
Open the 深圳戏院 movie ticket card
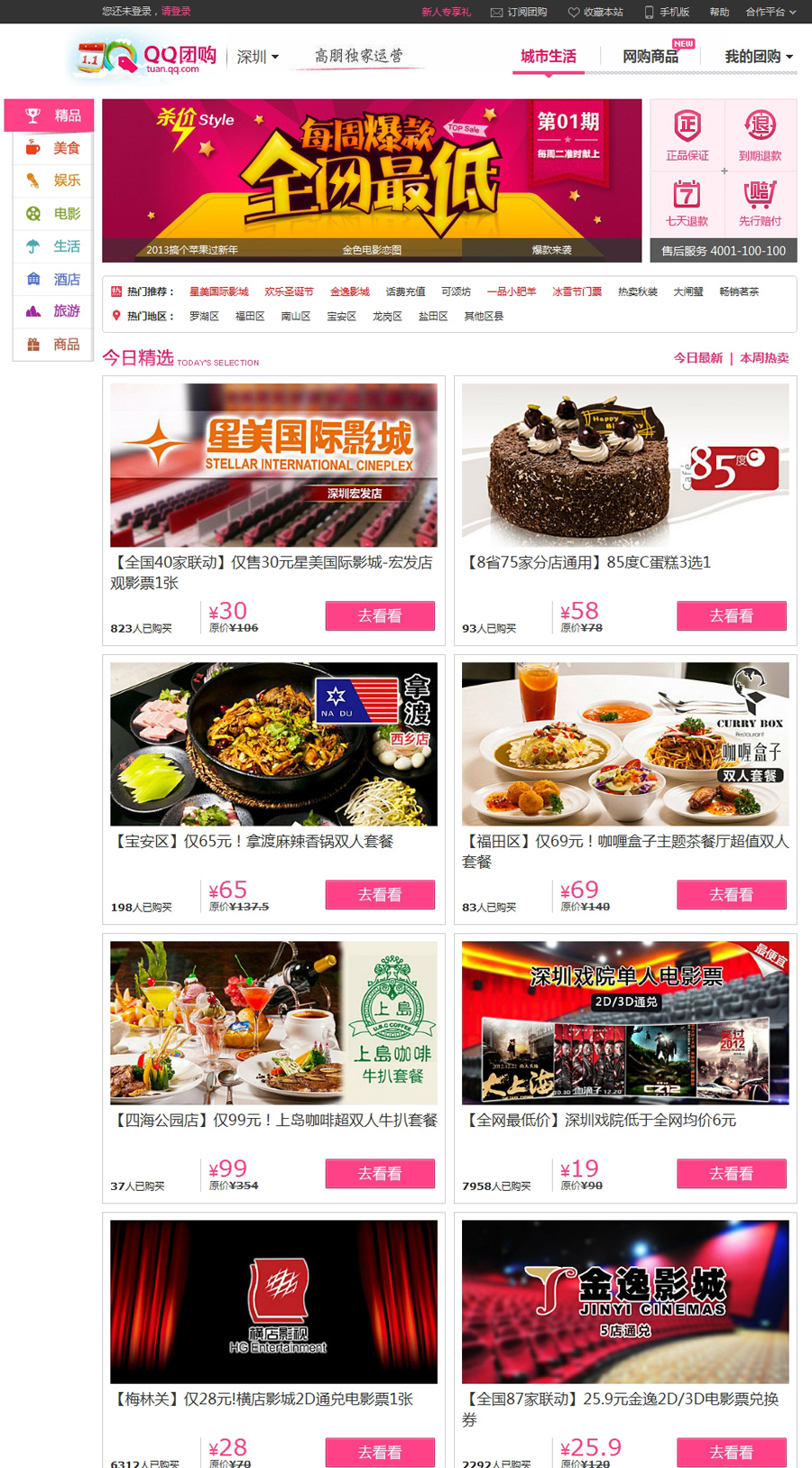coord(625,1023)
